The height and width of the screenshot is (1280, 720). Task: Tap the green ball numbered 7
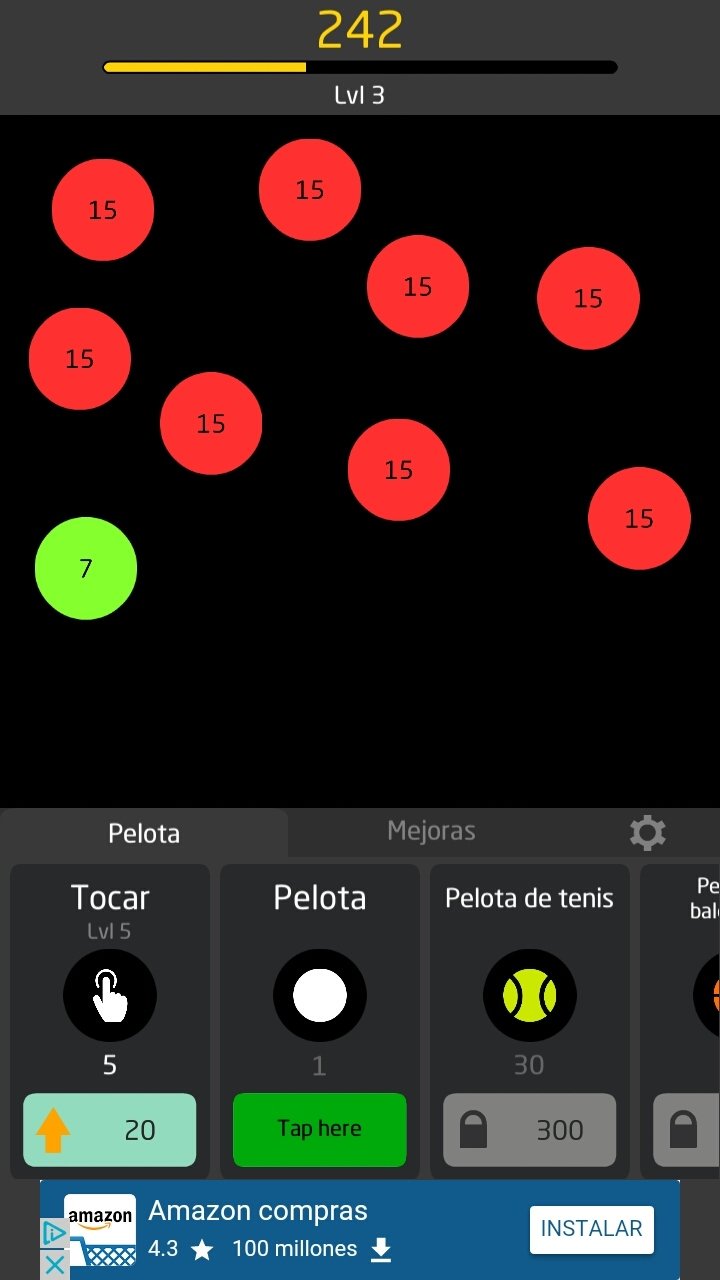click(86, 568)
